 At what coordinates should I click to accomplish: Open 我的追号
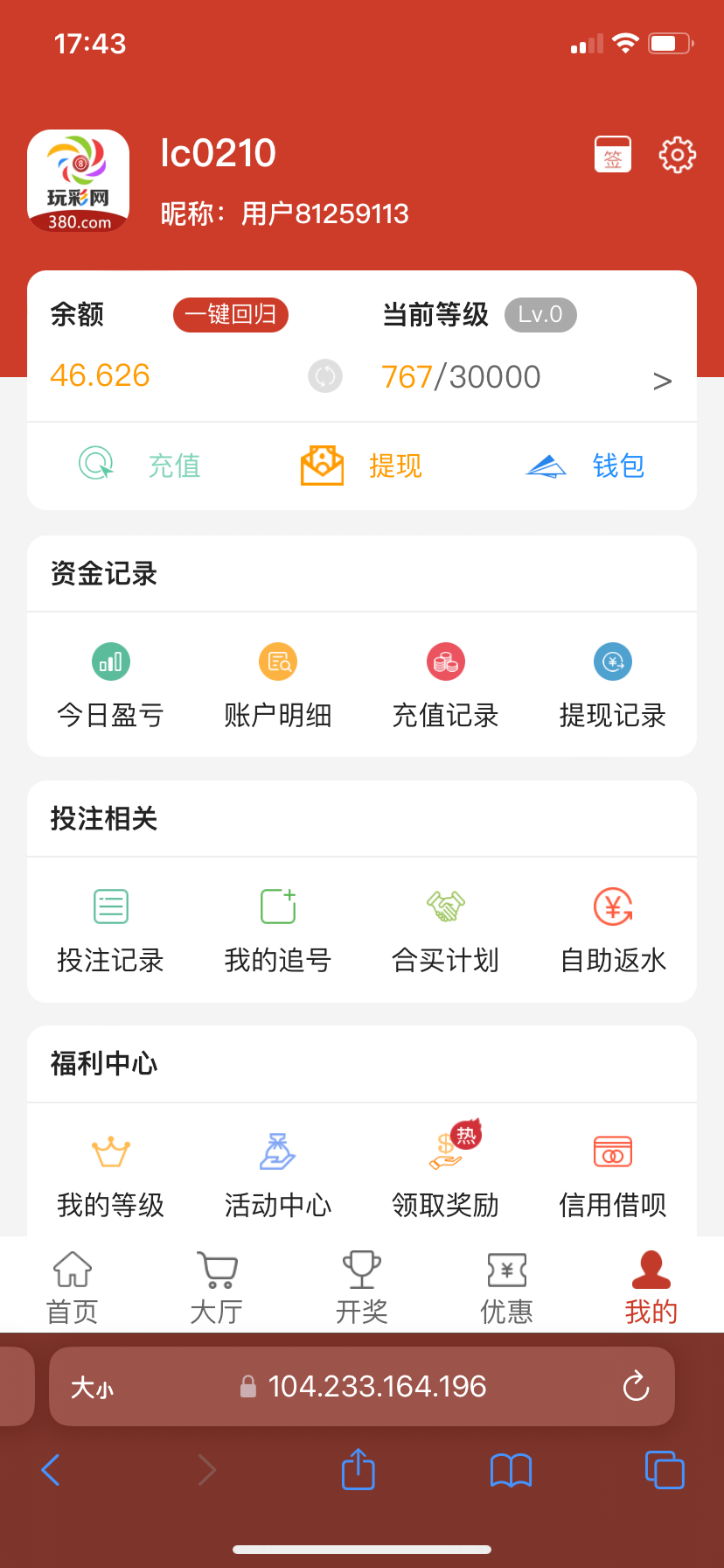(x=278, y=931)
